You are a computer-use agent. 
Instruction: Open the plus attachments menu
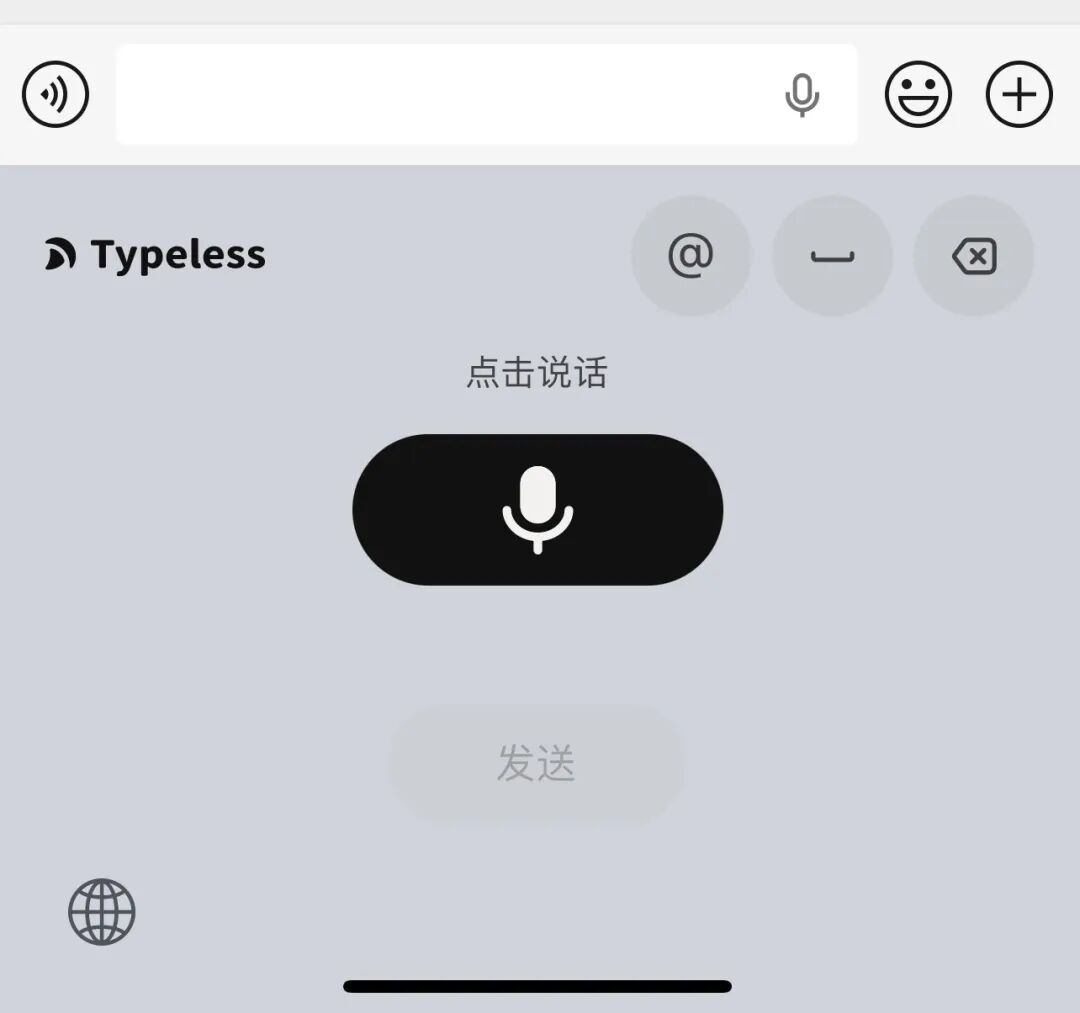pyautogui.click(x=1019, y=95)
